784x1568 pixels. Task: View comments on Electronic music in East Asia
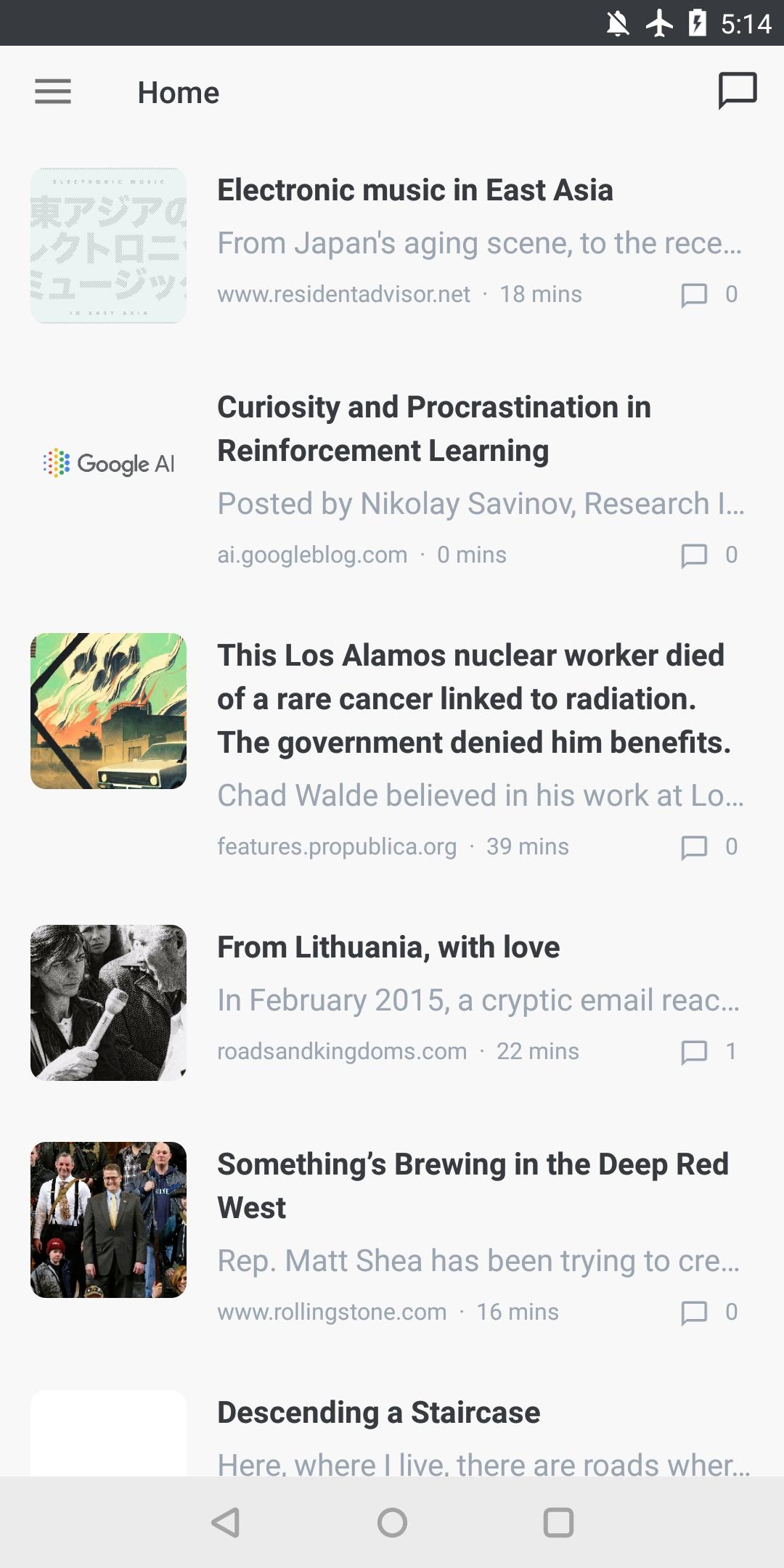tap(709, 295)
